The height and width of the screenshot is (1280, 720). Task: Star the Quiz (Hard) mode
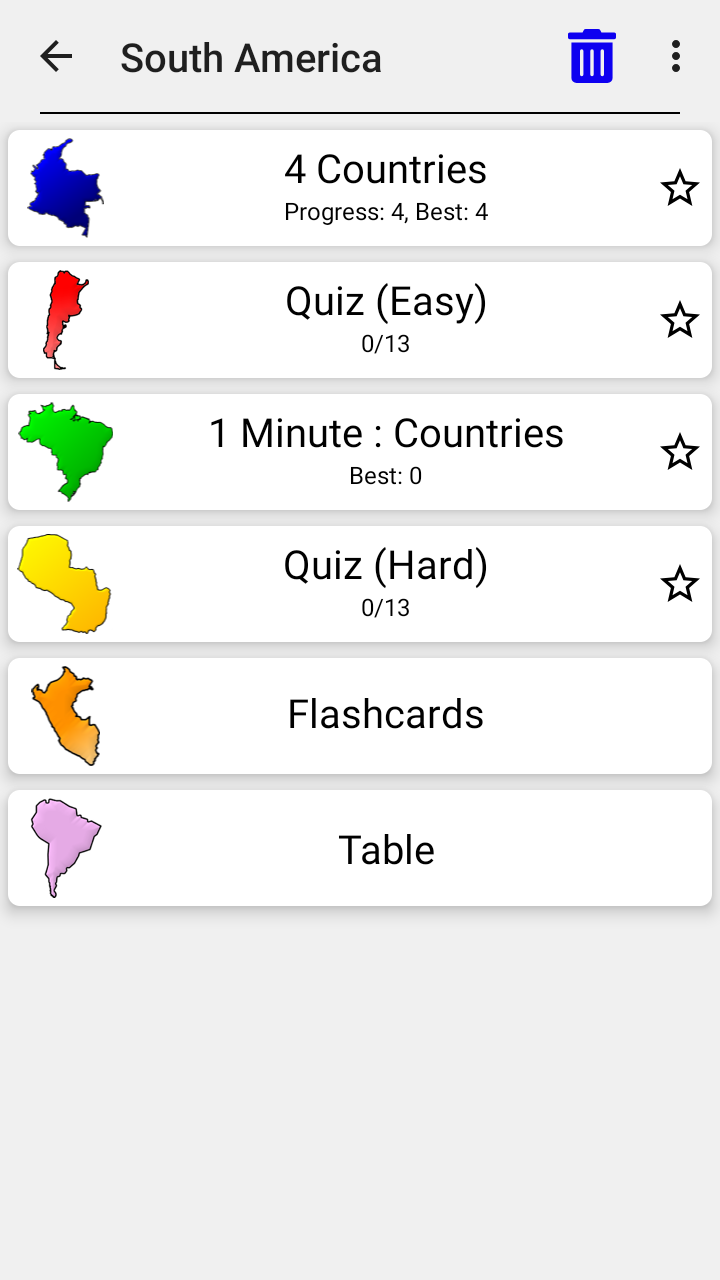tap(680, 584)
